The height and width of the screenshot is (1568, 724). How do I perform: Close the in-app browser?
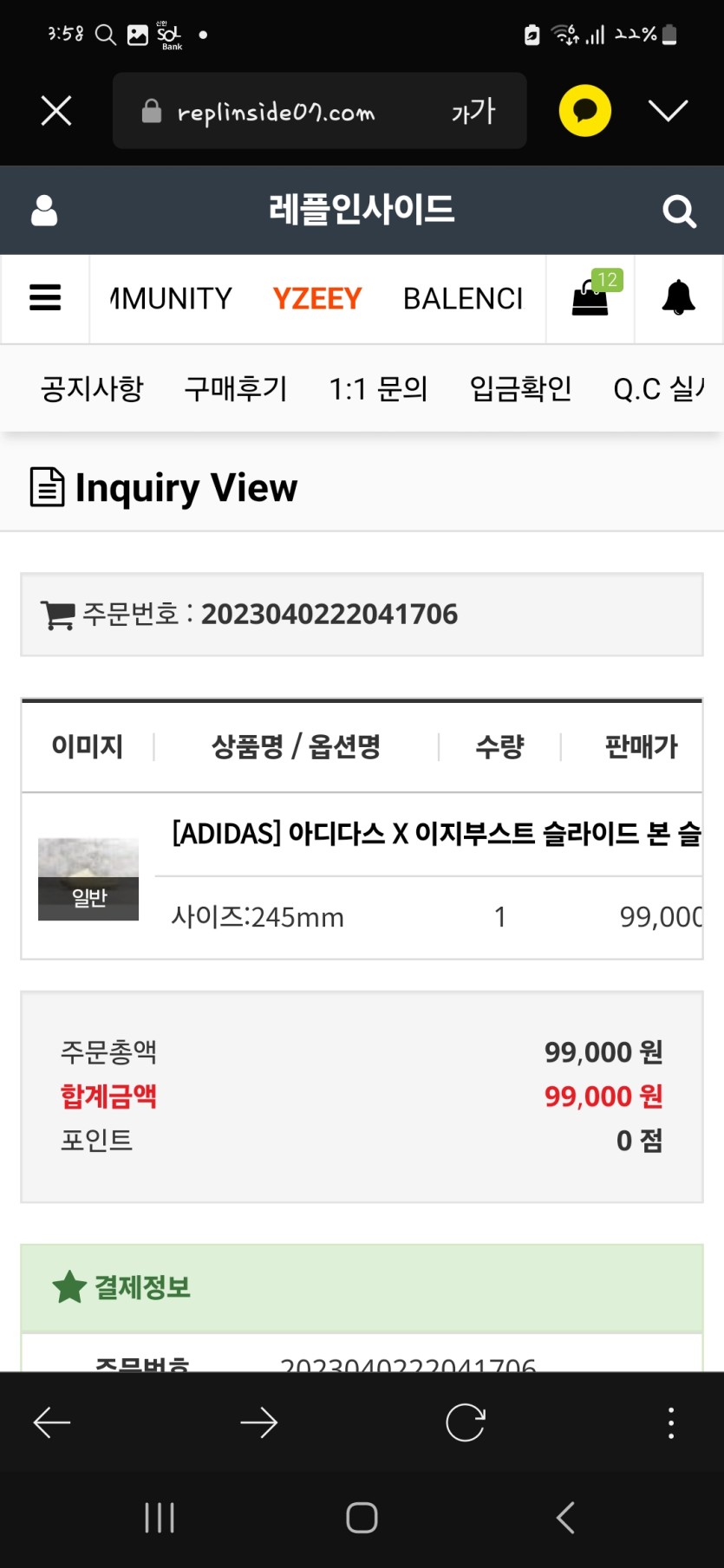pos(56,111)
